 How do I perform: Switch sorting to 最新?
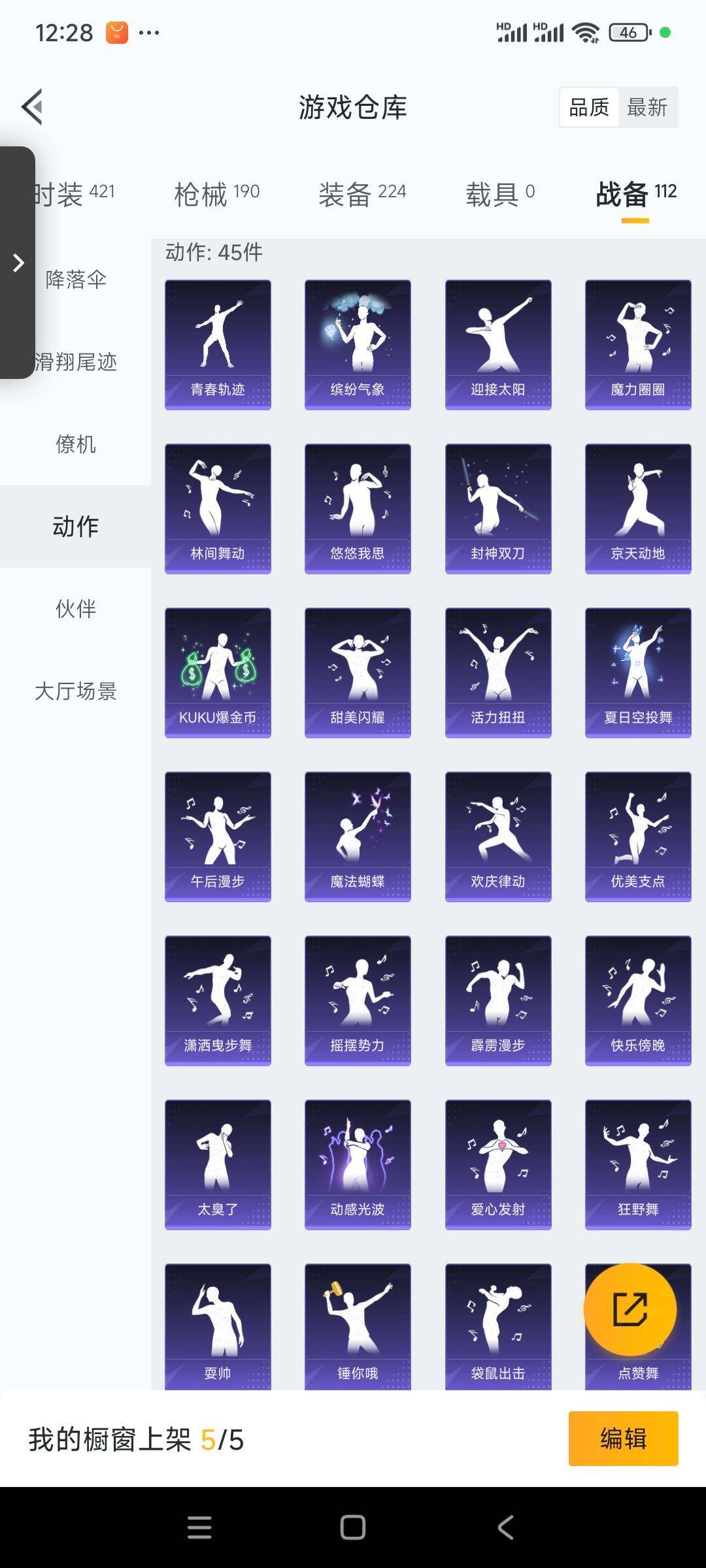pos(648,106)
